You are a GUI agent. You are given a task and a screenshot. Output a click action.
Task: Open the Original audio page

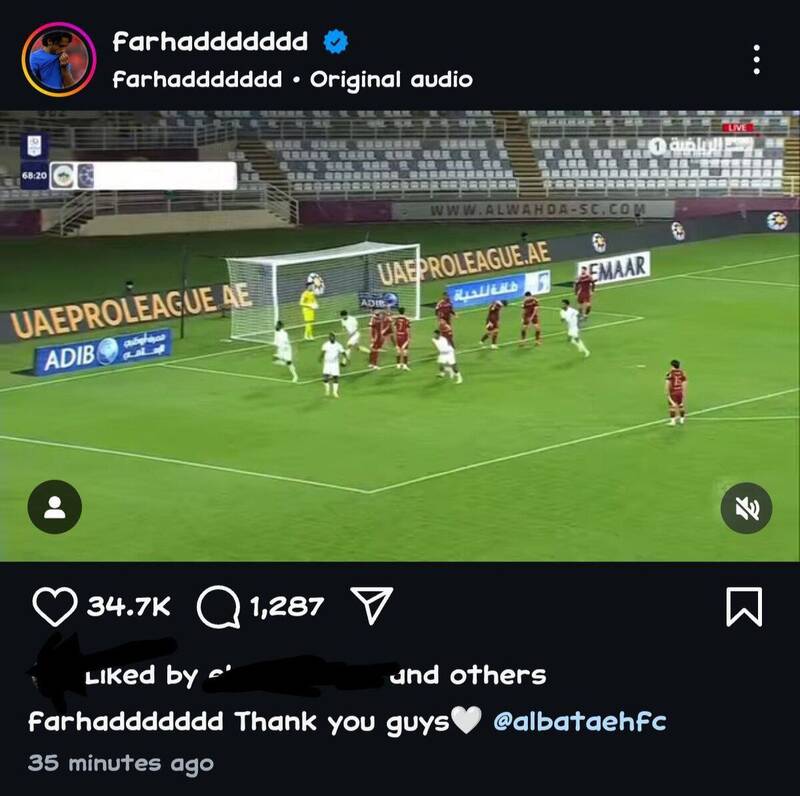[391, 80]
